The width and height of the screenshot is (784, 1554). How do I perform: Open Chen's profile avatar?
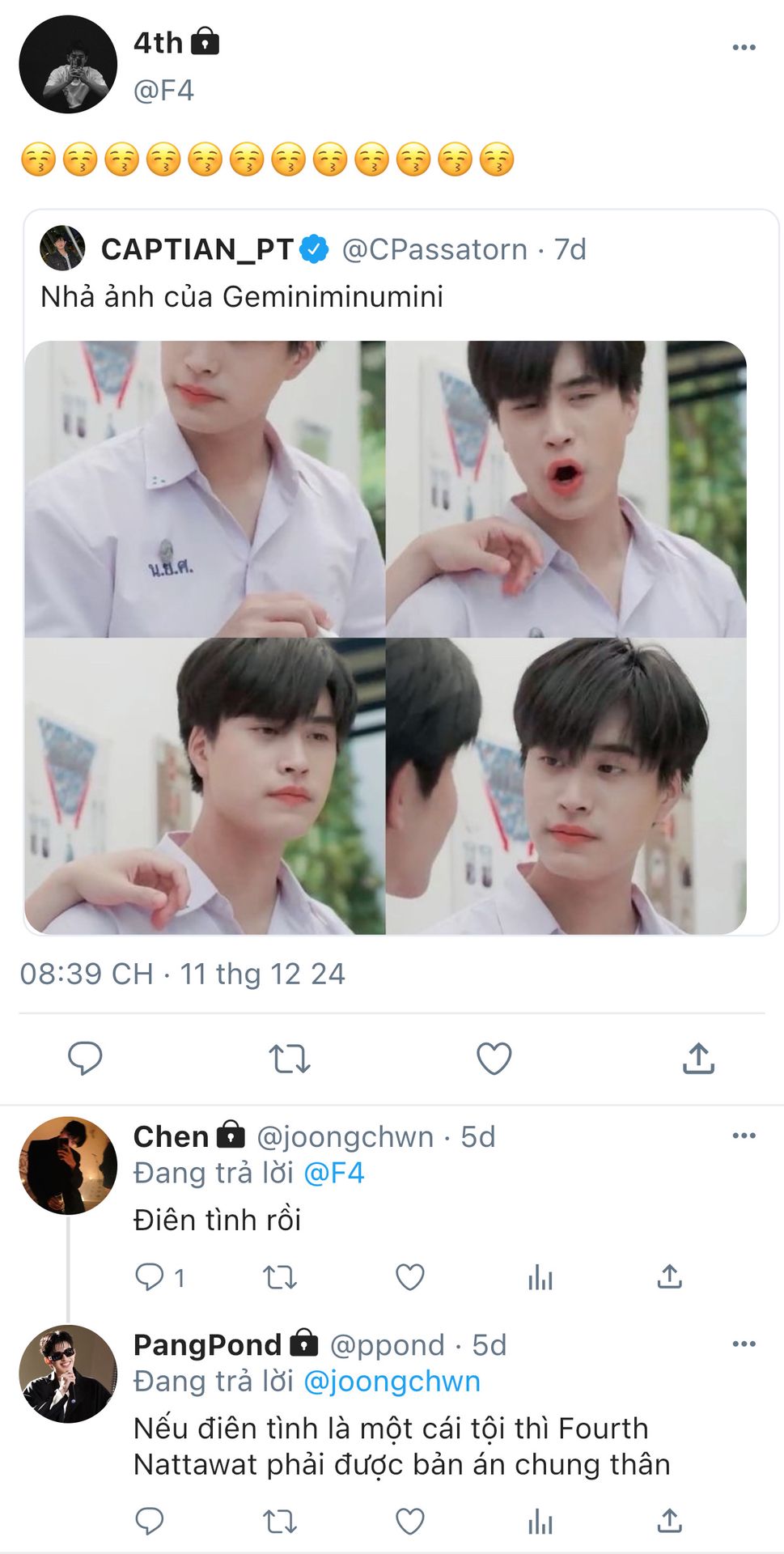tap(68, 1165)
